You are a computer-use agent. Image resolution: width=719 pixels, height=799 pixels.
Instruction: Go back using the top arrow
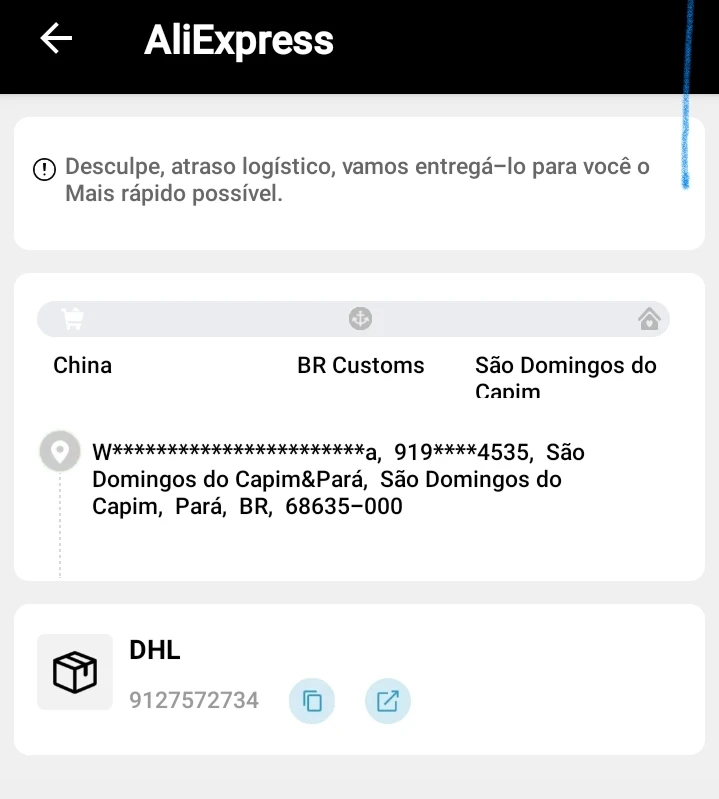pyautogui.click(x=56, y=39)
